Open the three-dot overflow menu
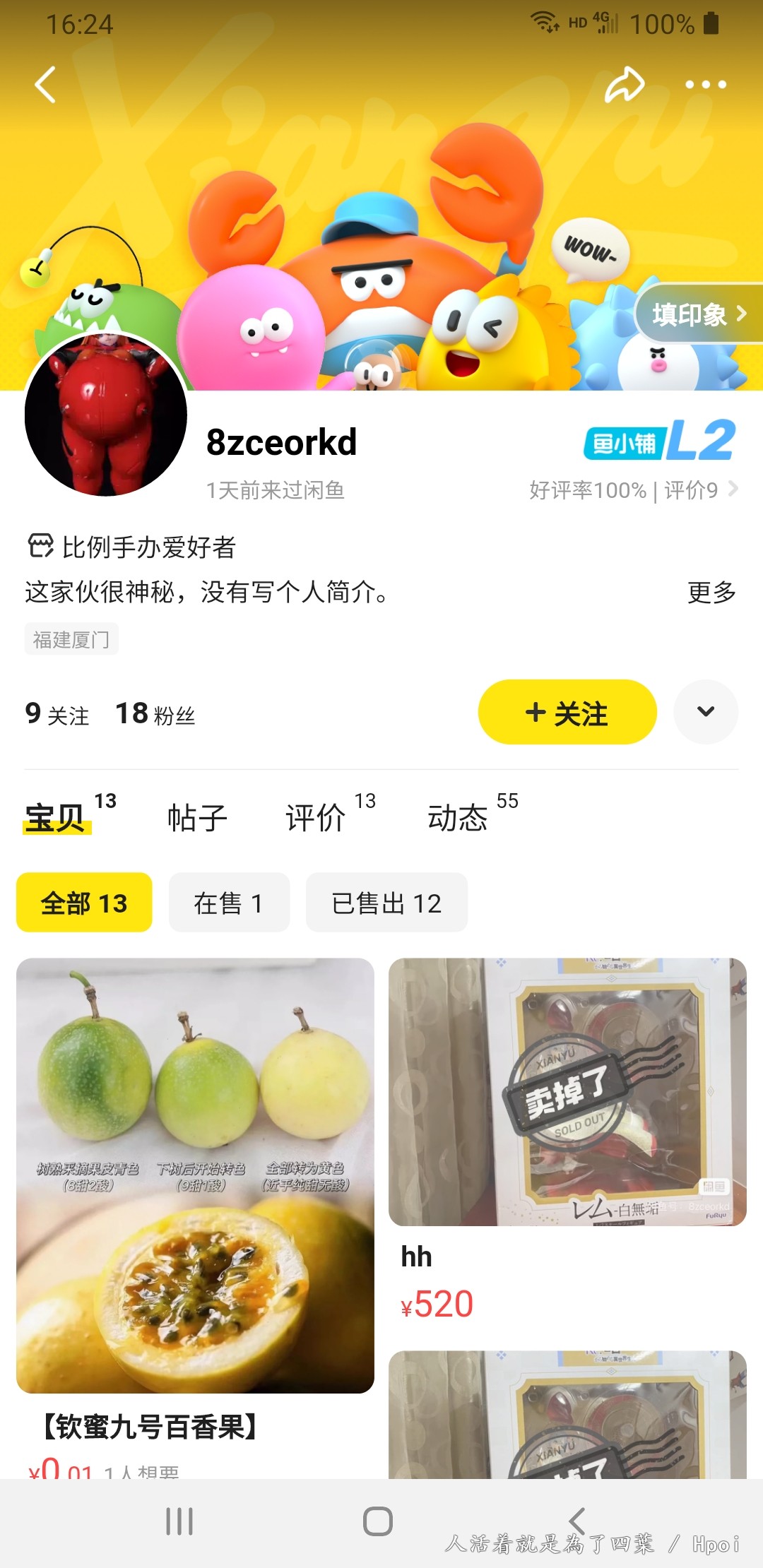 705,85
